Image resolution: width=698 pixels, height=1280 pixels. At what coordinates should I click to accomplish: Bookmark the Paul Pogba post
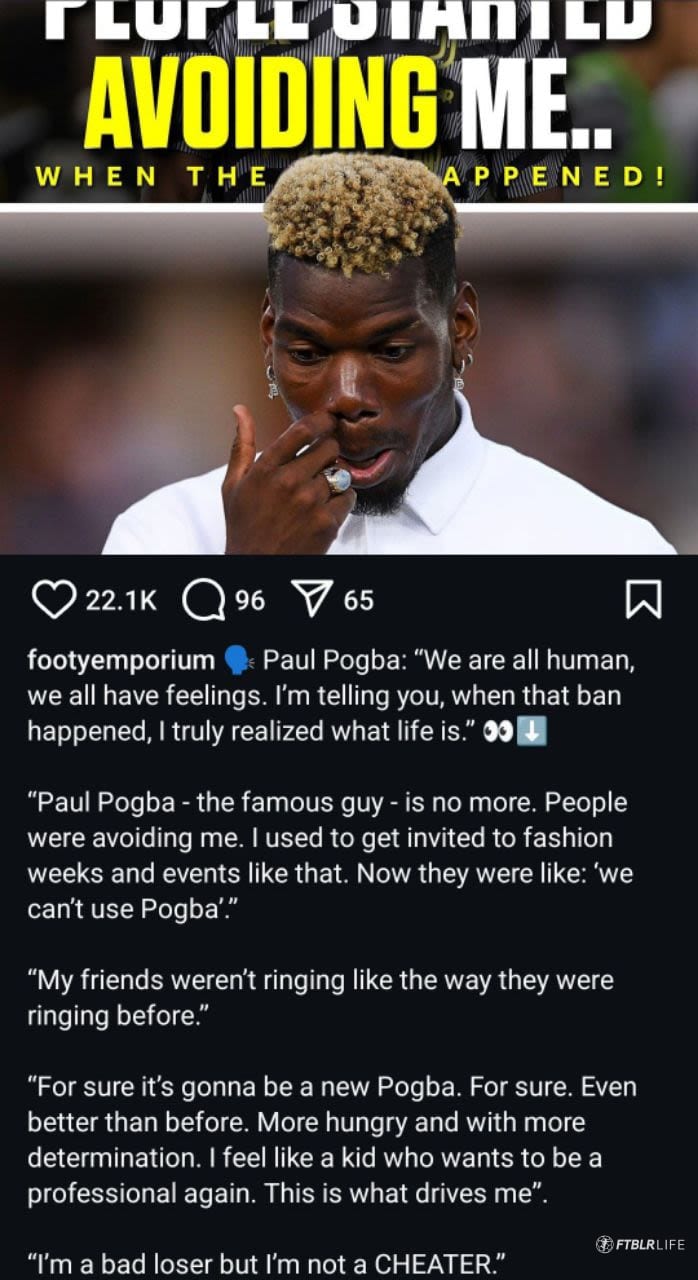tap(643, 599)
